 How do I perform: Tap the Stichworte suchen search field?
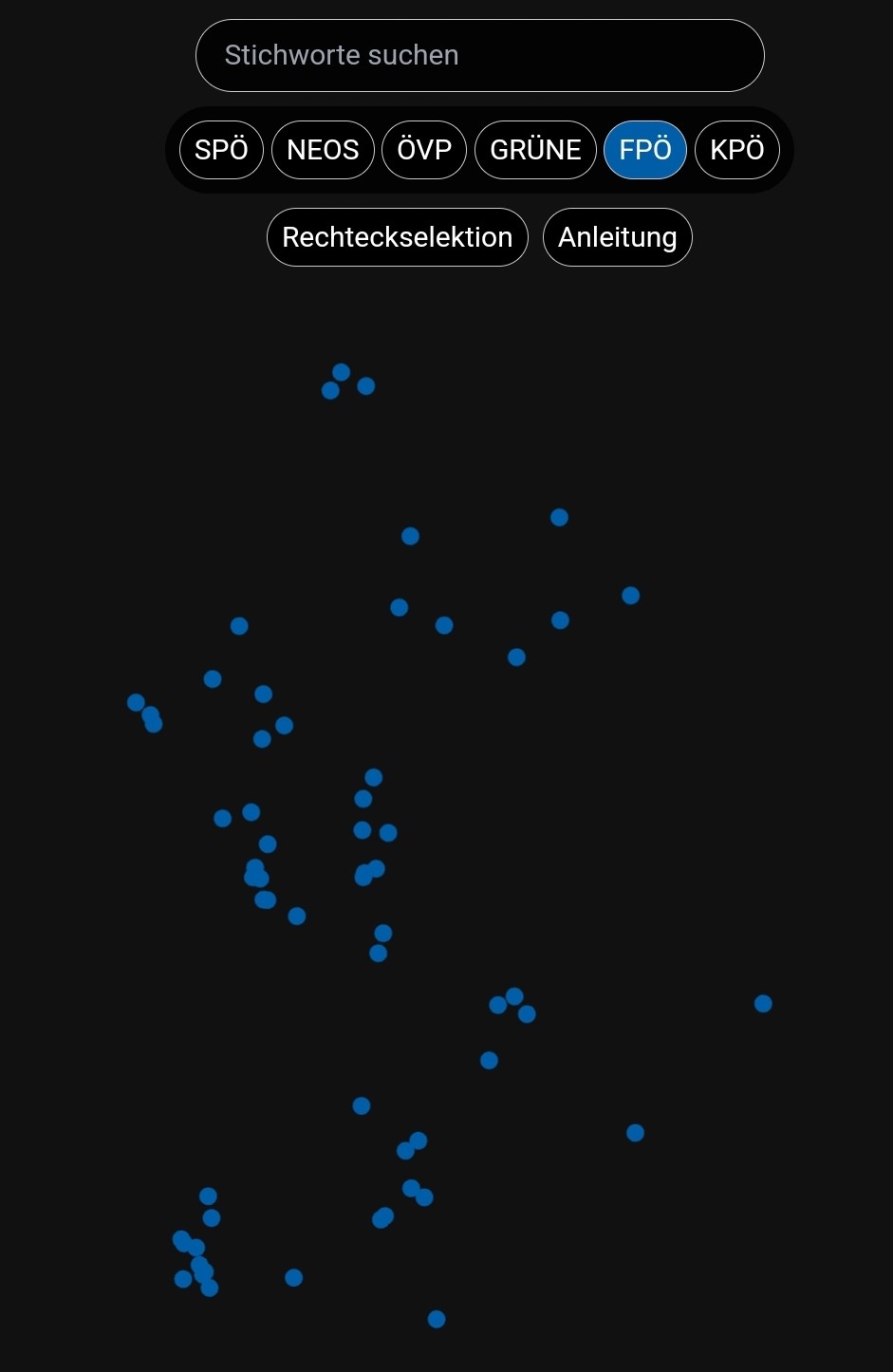479,55
